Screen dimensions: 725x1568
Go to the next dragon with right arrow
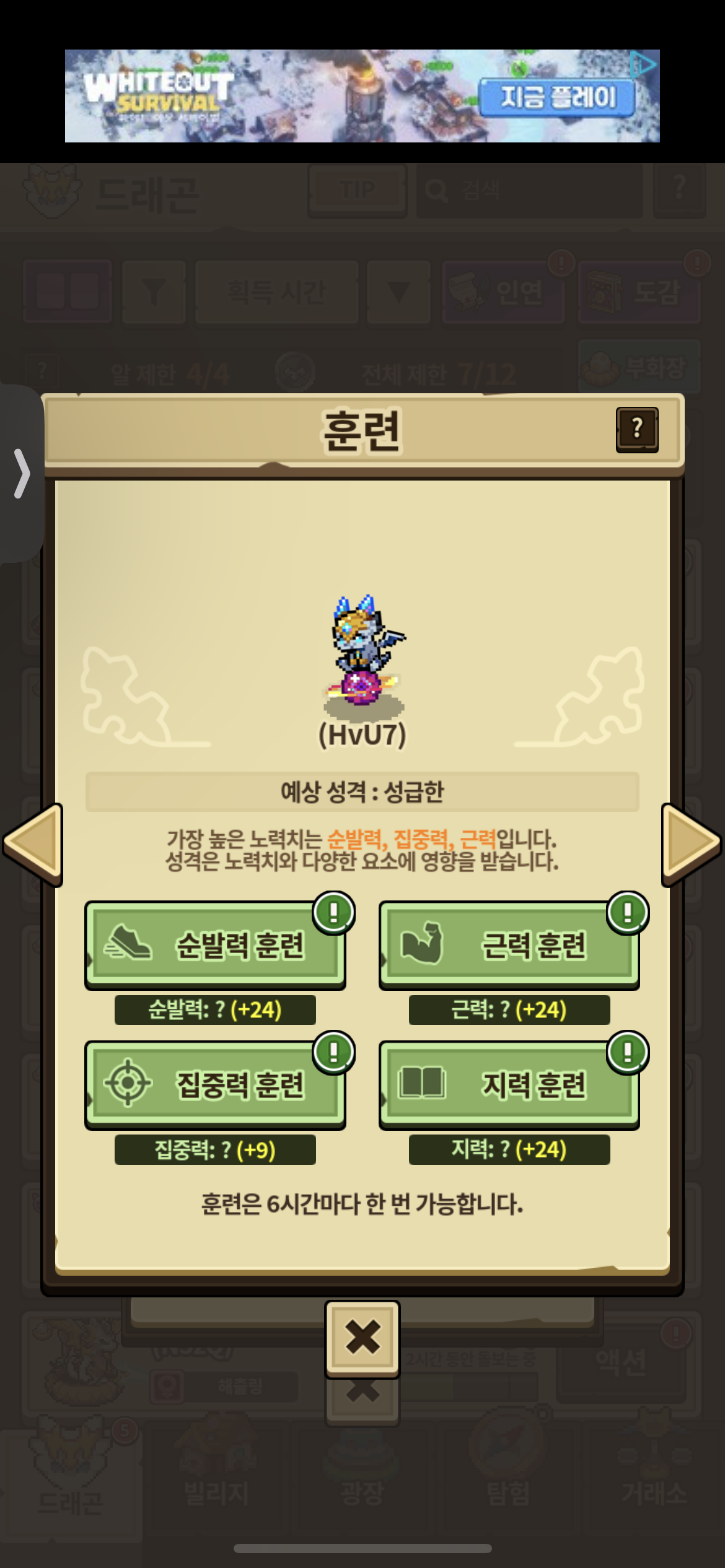690,843
